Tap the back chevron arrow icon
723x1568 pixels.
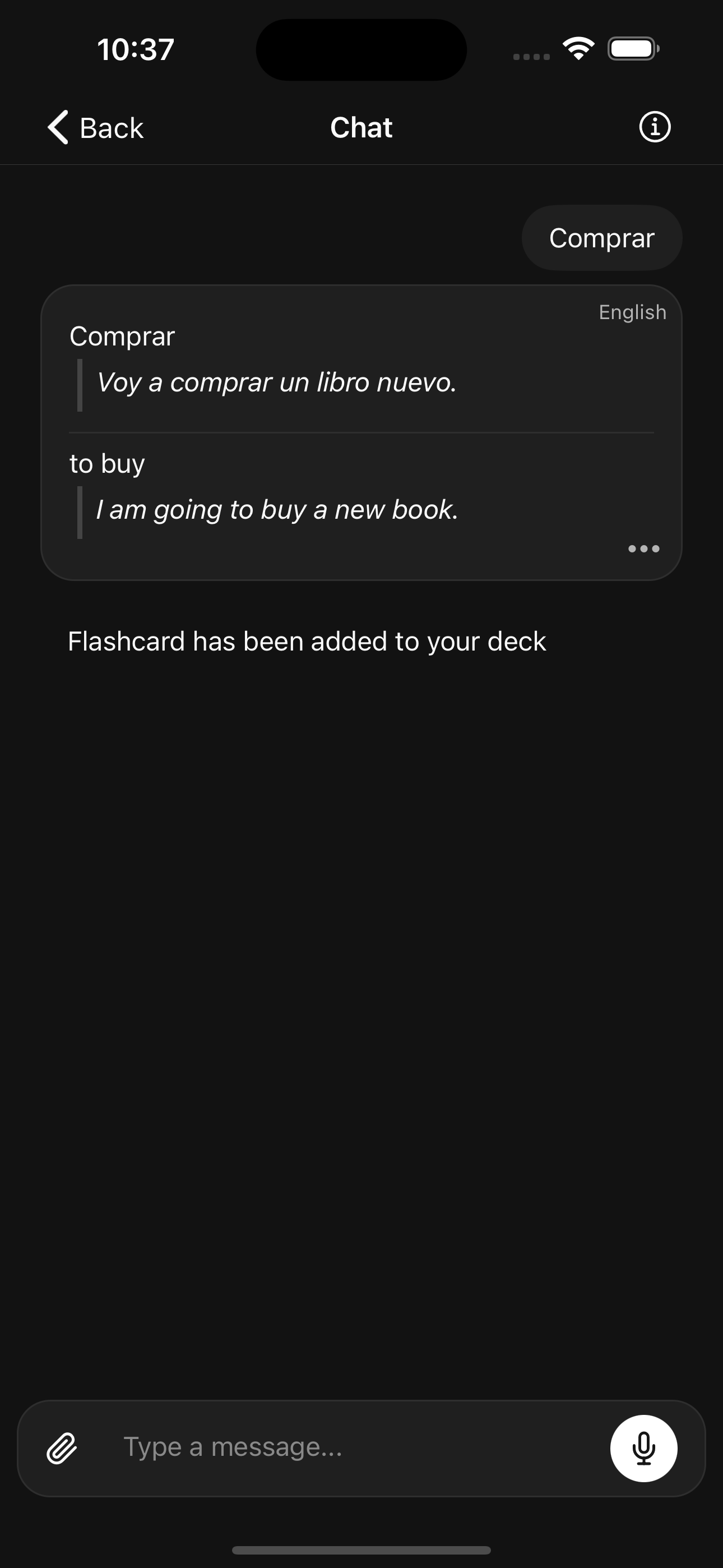pos(57,128)
